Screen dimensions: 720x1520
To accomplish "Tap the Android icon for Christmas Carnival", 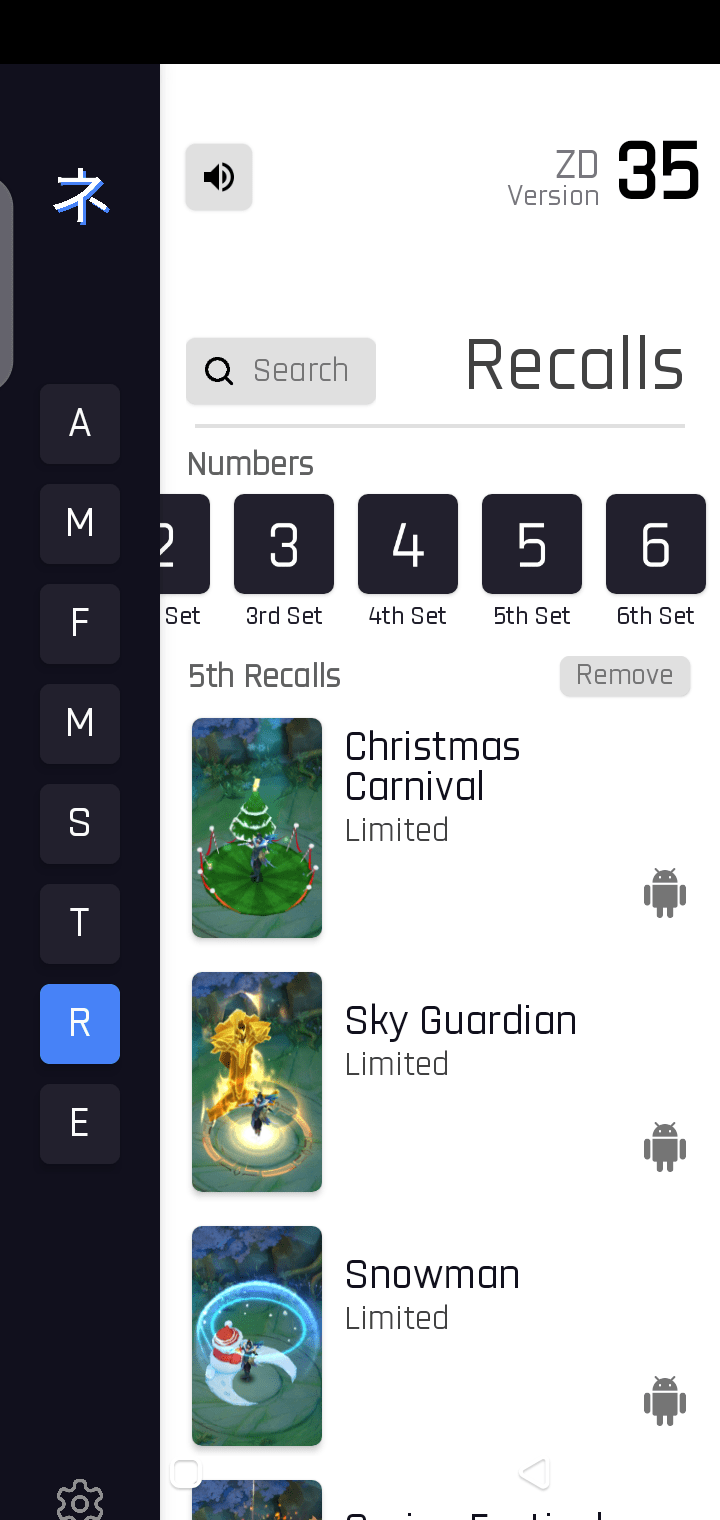I will (665, 892).
